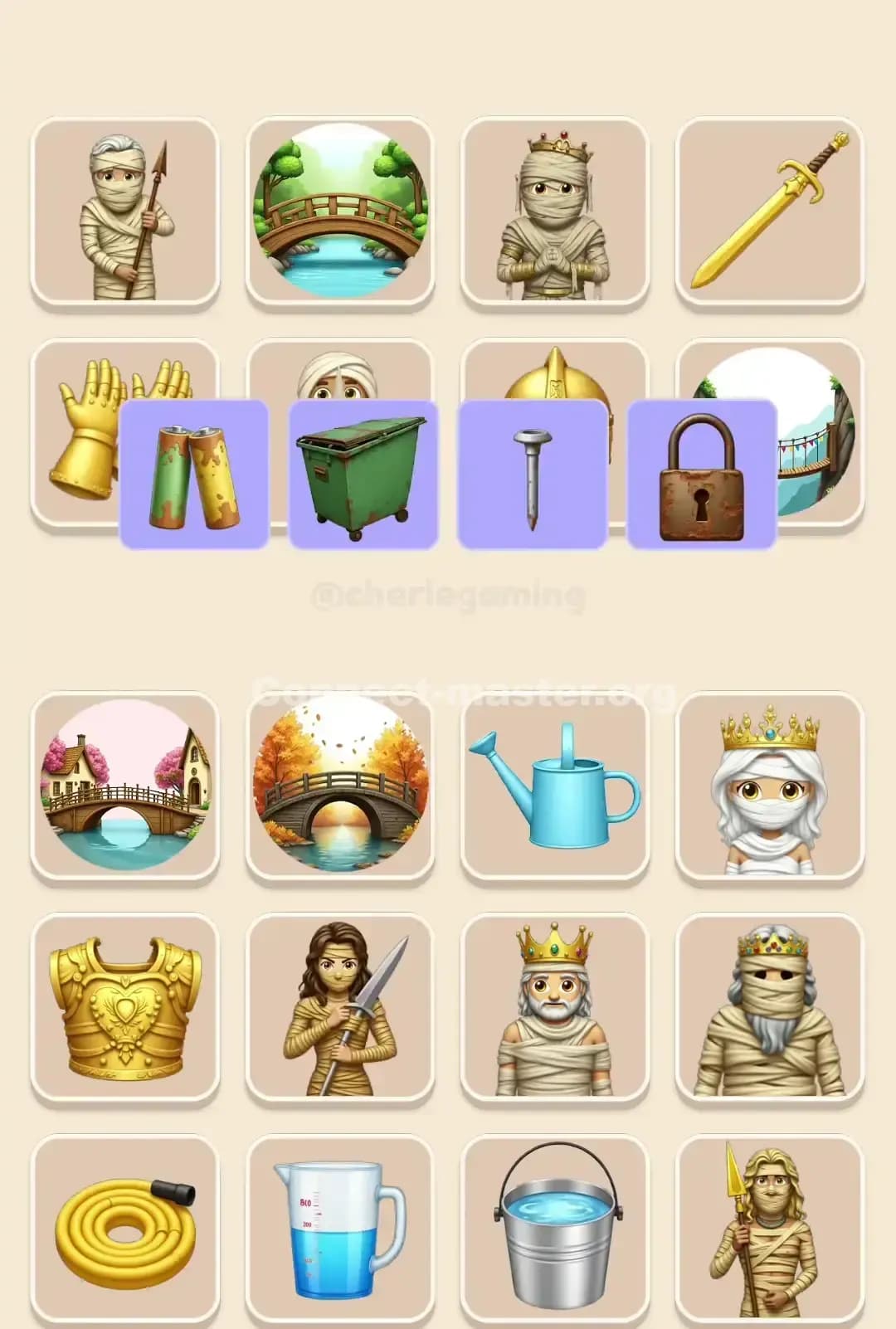896x1329 pixels.
Task: Select the bearded mummy king tile
Action: 554,1008
